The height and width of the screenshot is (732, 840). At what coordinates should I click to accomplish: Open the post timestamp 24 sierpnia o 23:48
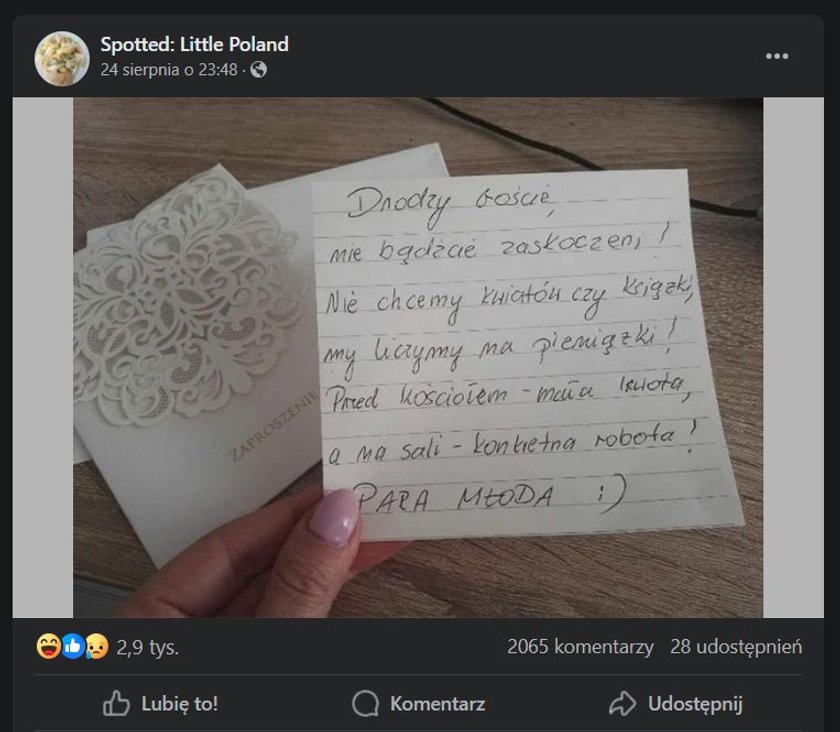[169, 70]
